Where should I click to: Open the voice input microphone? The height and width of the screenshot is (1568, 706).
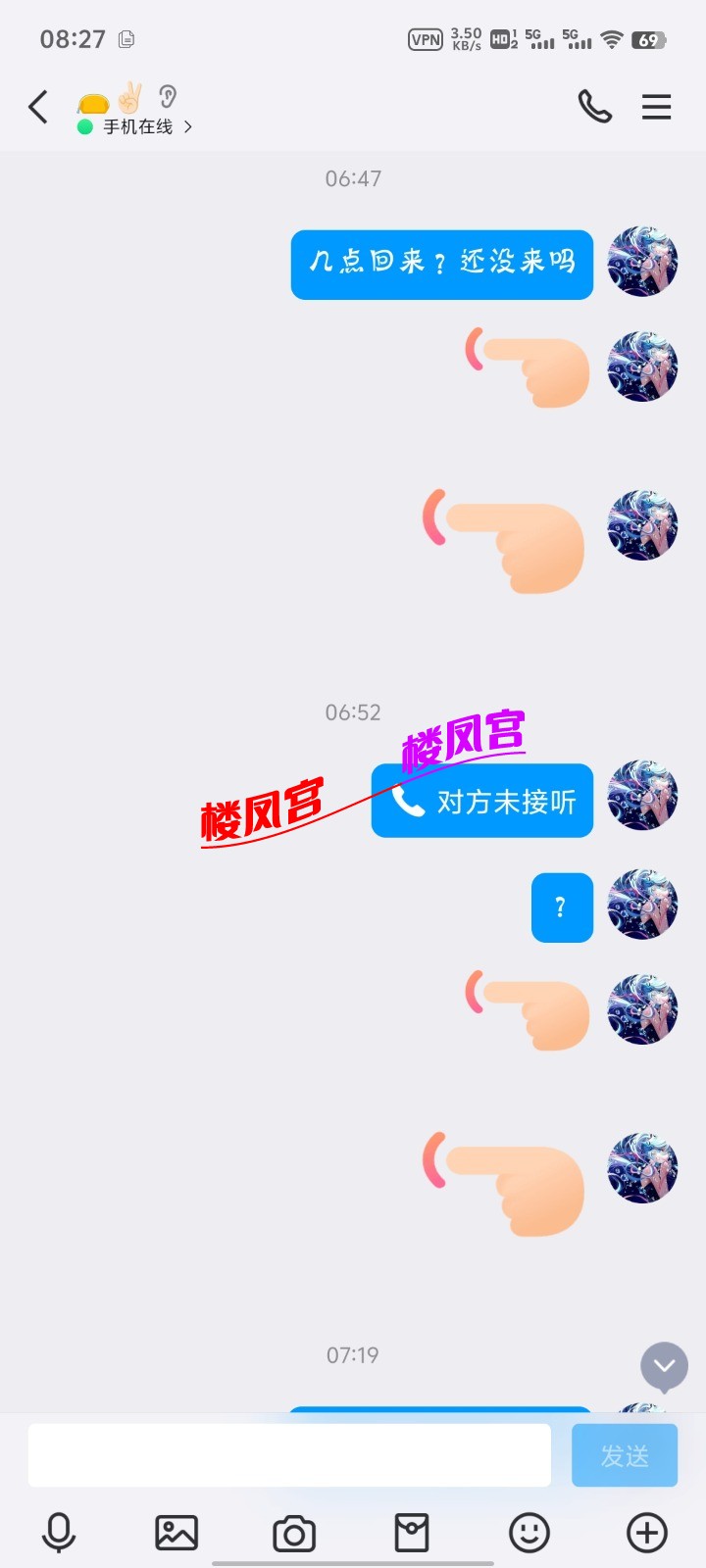[59, 1532]
